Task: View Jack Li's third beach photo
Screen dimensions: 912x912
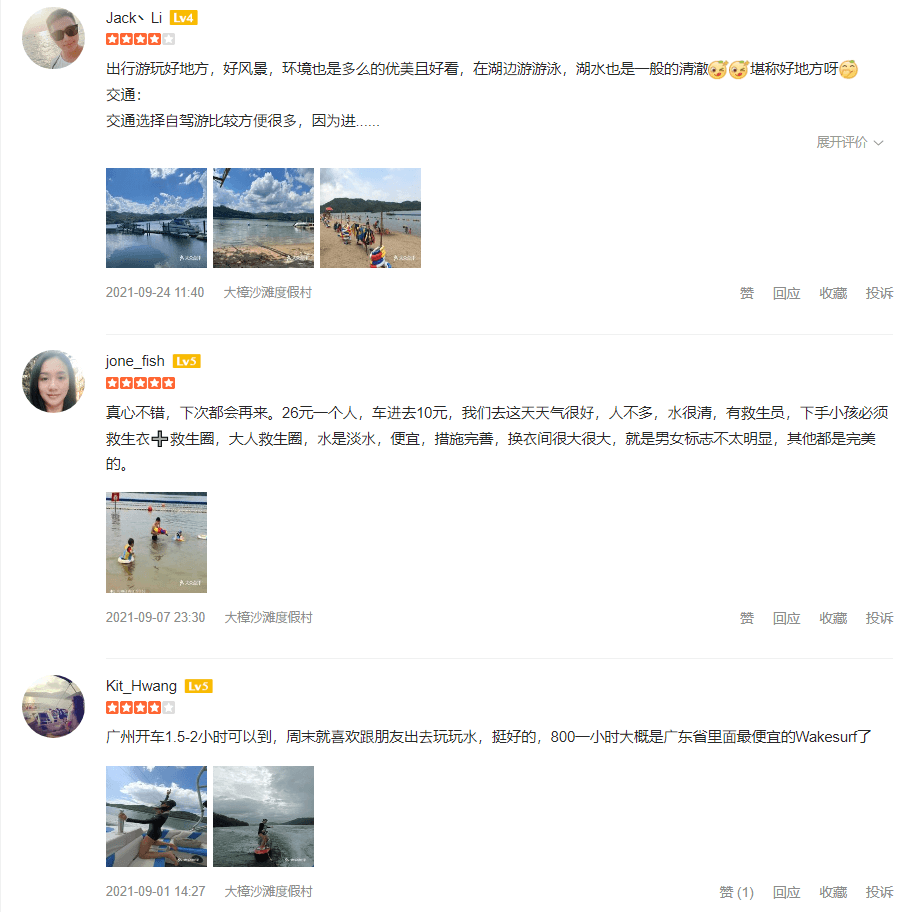Action: [x=370, y=218]
